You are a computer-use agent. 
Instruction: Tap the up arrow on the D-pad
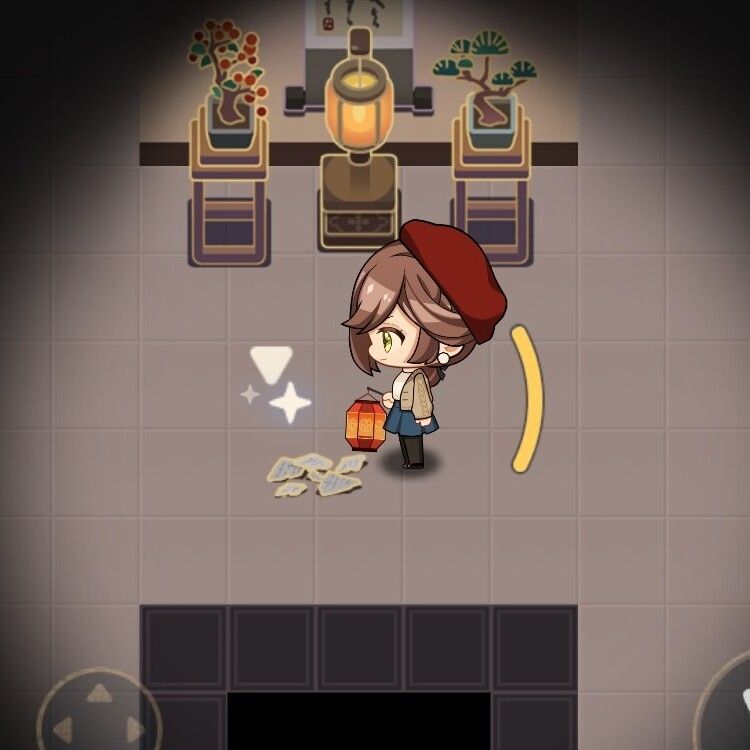[x=98, y=695]
